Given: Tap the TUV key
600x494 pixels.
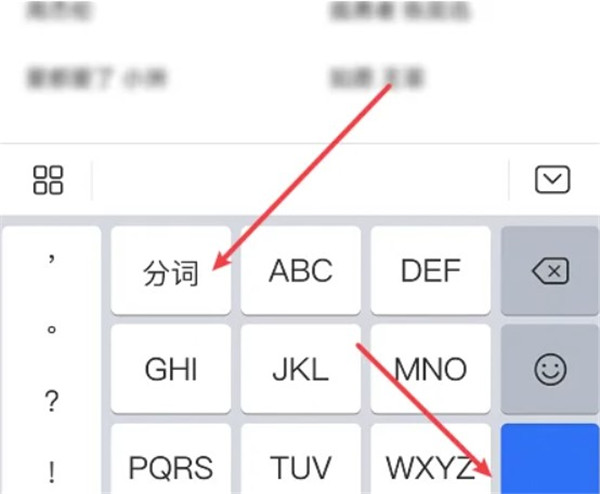Looking at the screenshot, I should coord(301,465).
